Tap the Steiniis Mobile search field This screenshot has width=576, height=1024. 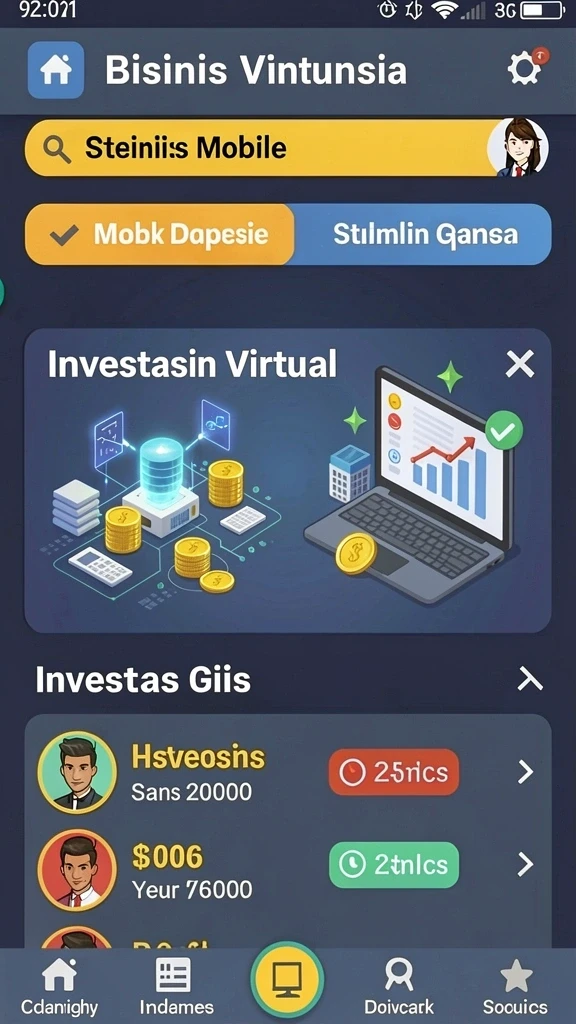[x=259, y=148]
